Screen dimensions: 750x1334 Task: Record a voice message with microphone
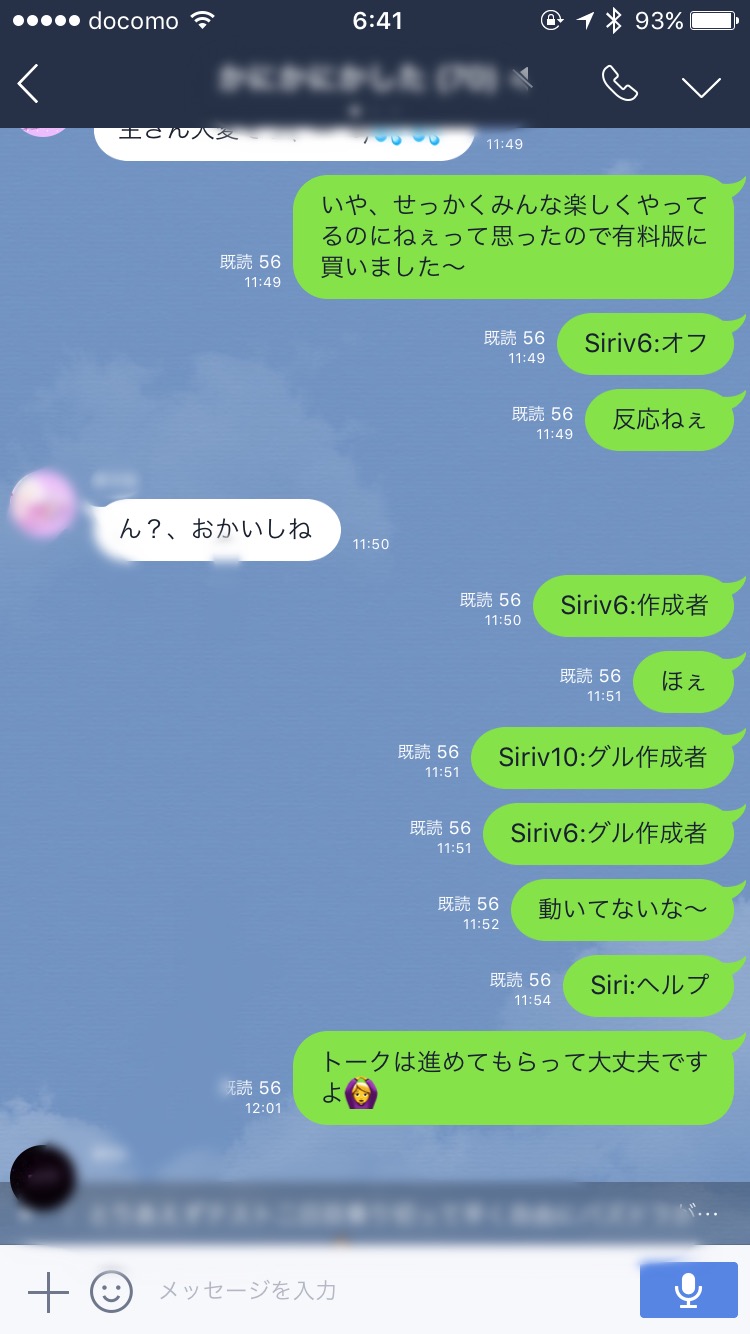tap(687, 1291)
